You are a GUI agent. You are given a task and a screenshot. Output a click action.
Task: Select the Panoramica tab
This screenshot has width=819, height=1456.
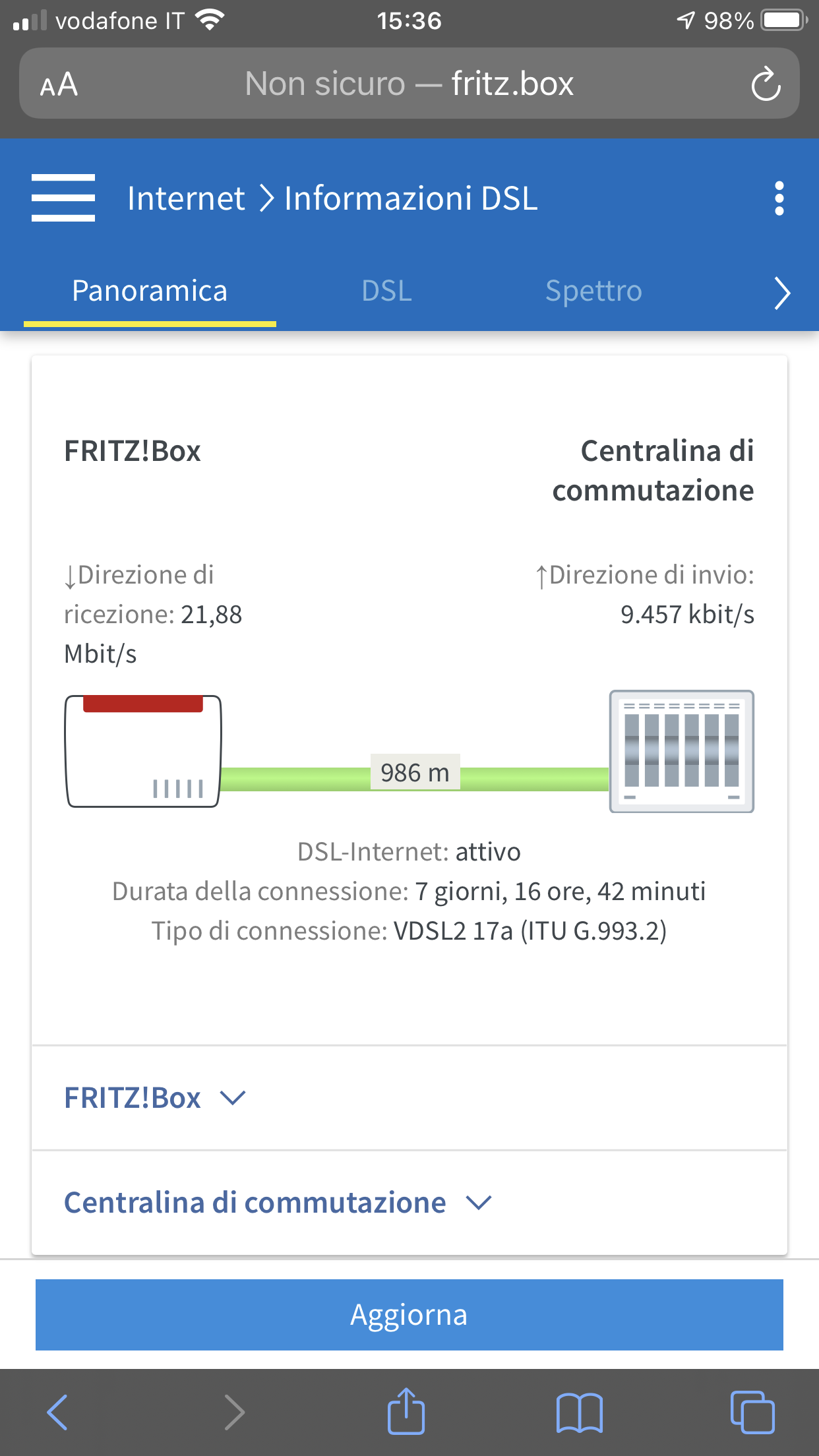(150, 291)
